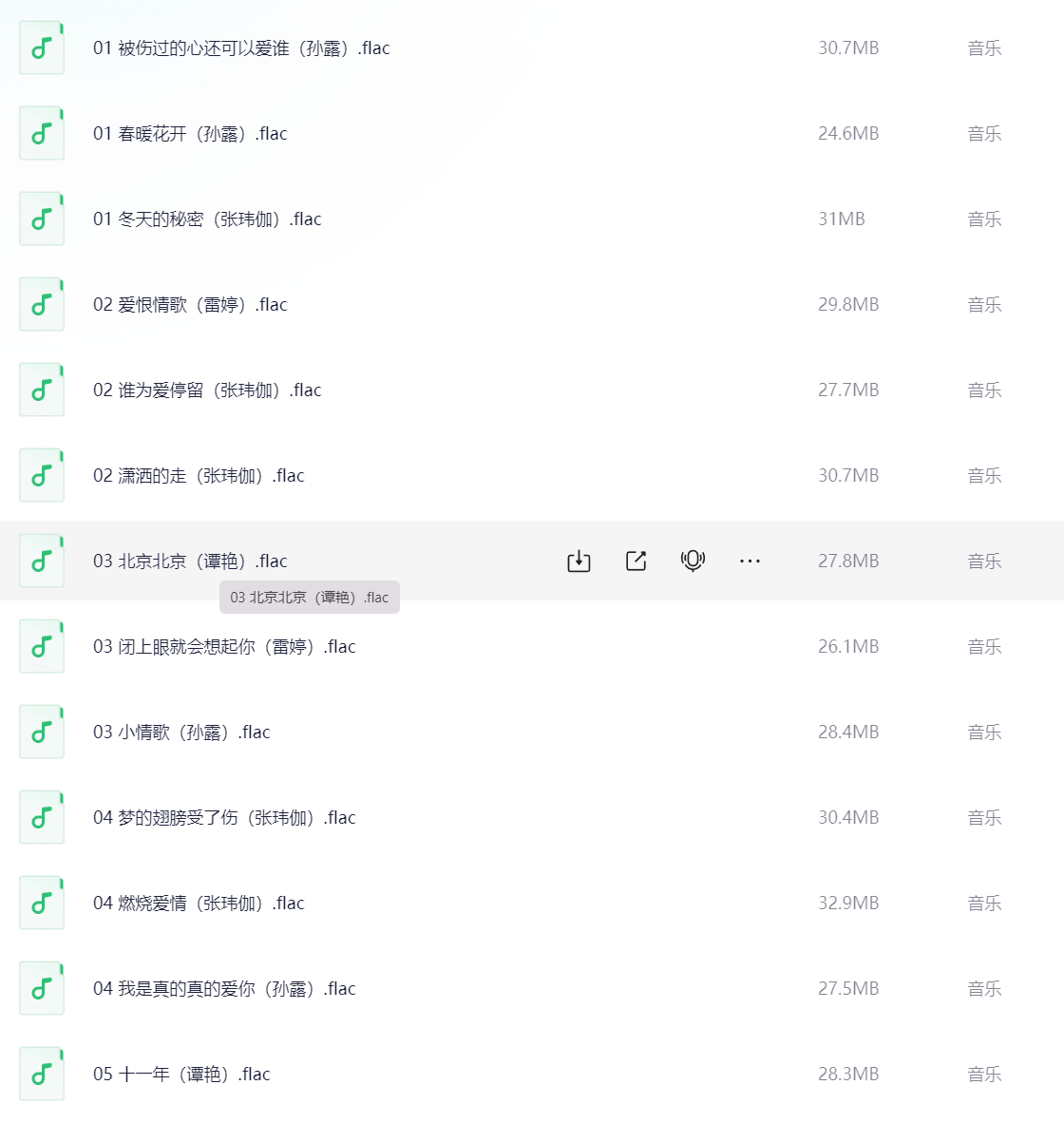Share 03 北京北京（谭艳）.flac
The image size is (1064, 1123).
(636, 561)
